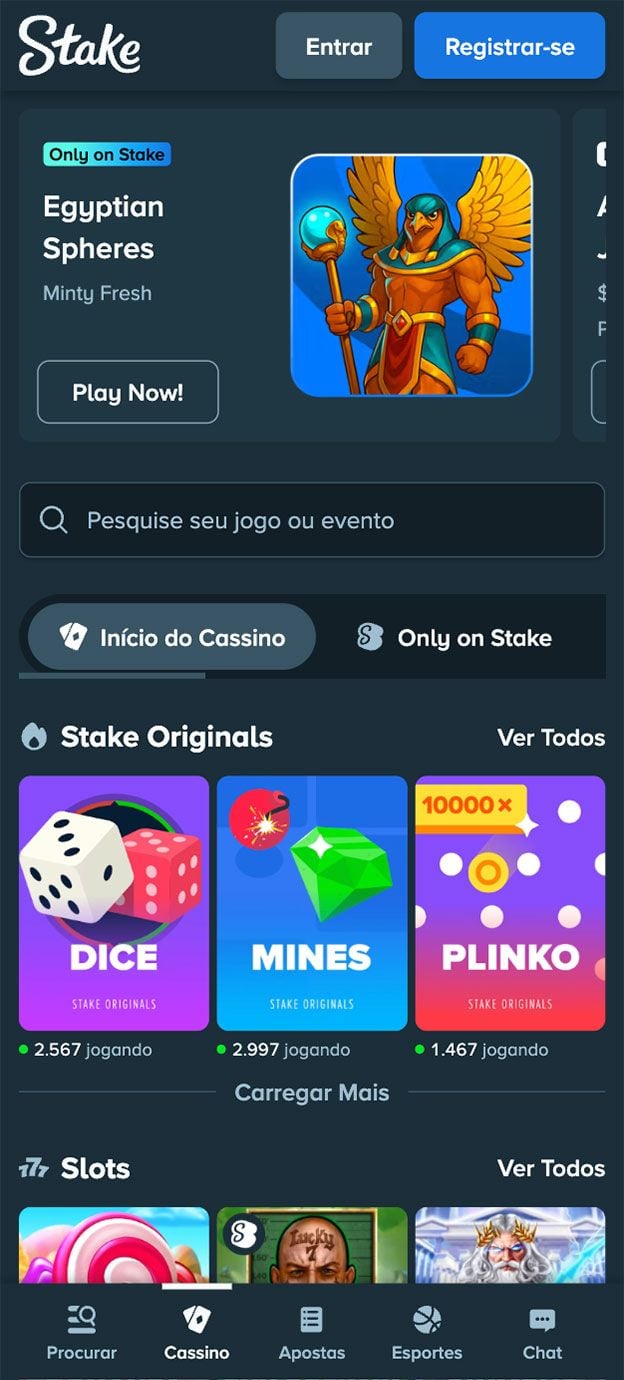
Task: Switch to the Cassino bottom tab
Action: point(197,1334)
